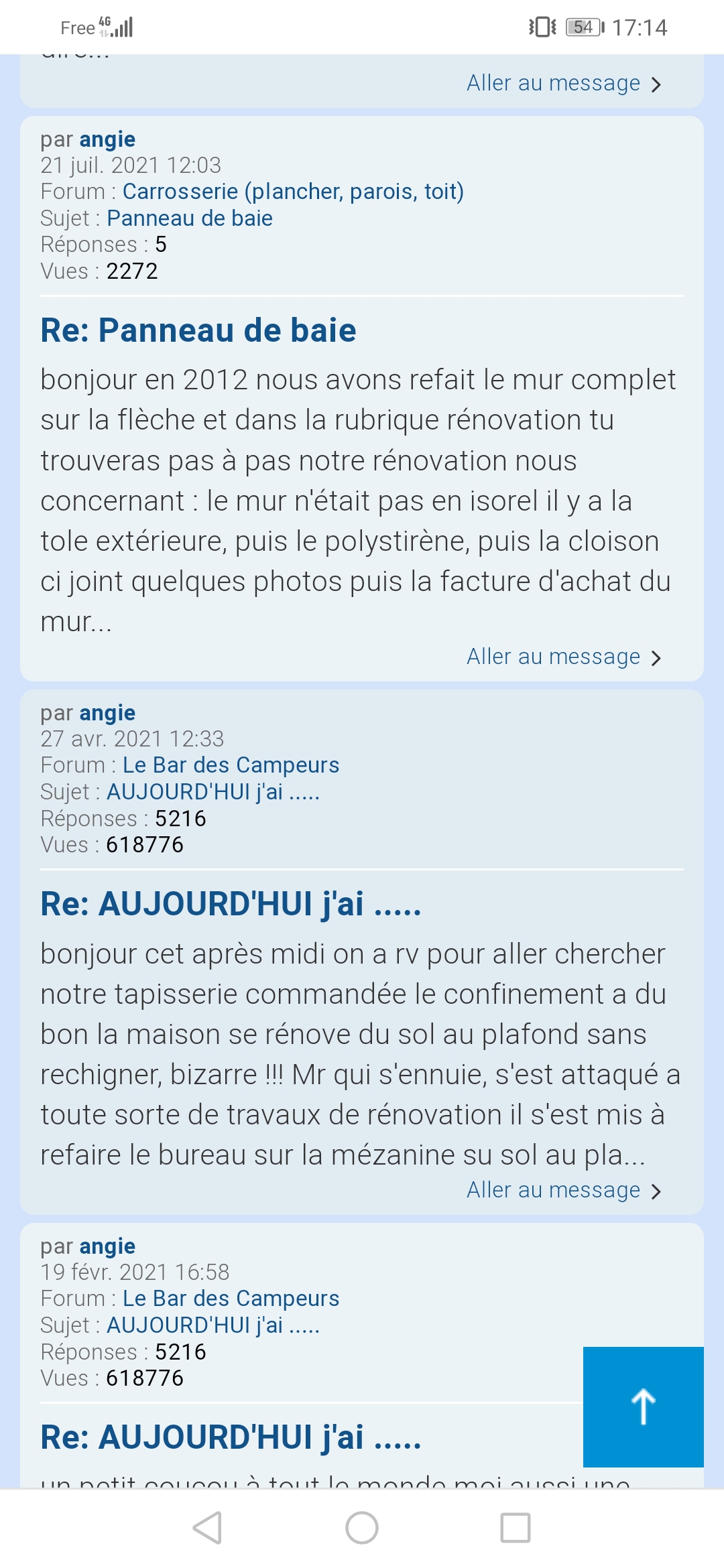Open Le Bar des Campeurs from 27 avr. post
724x1568 pixels.
click(x=231, y=765)
